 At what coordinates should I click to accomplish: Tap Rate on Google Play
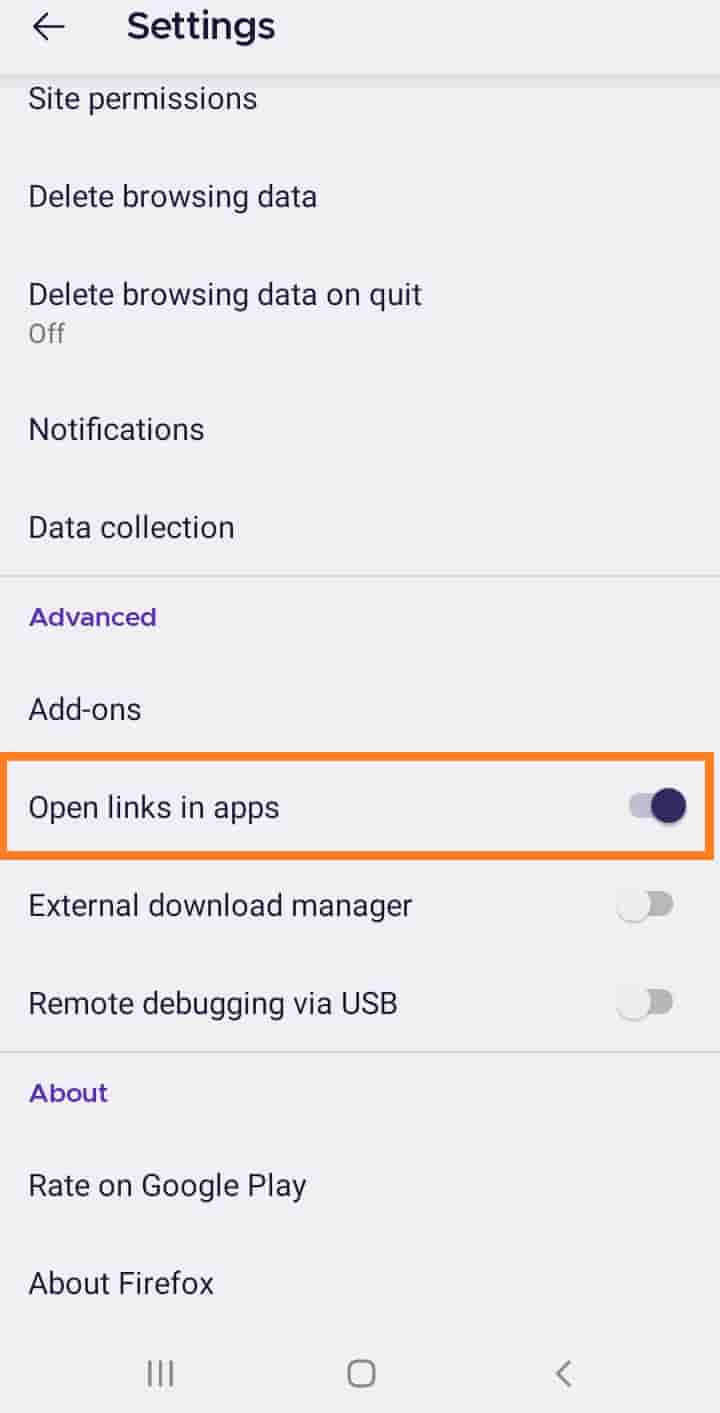(360, 1186)
